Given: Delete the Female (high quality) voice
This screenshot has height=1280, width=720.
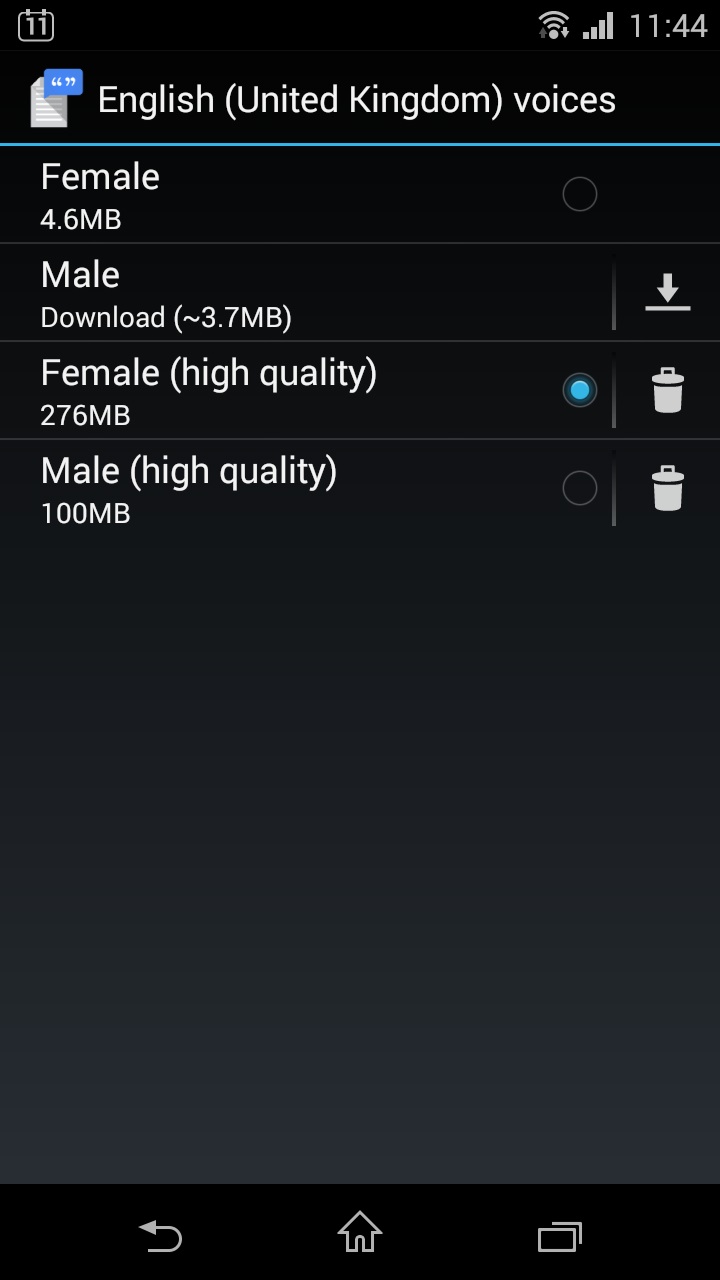Looking at the screenshot, I should (x=668, y=390).
